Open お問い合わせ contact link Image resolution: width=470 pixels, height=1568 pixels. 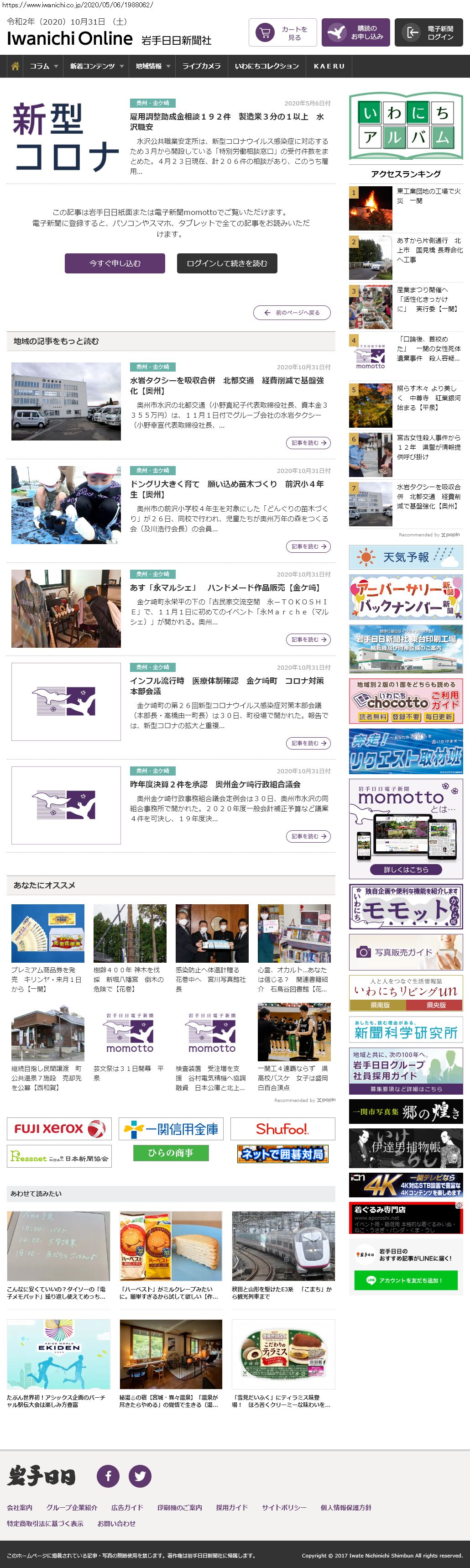[116, 1524]
